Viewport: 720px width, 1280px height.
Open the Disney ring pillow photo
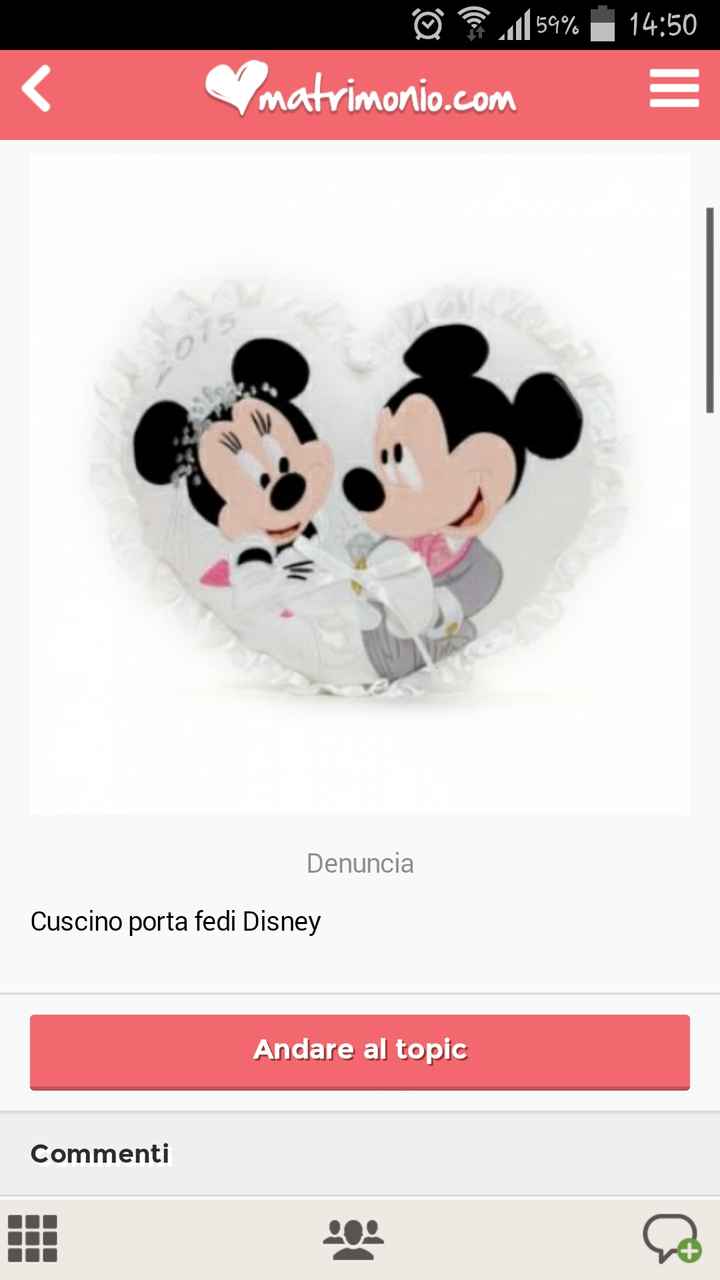click(360, 485)
